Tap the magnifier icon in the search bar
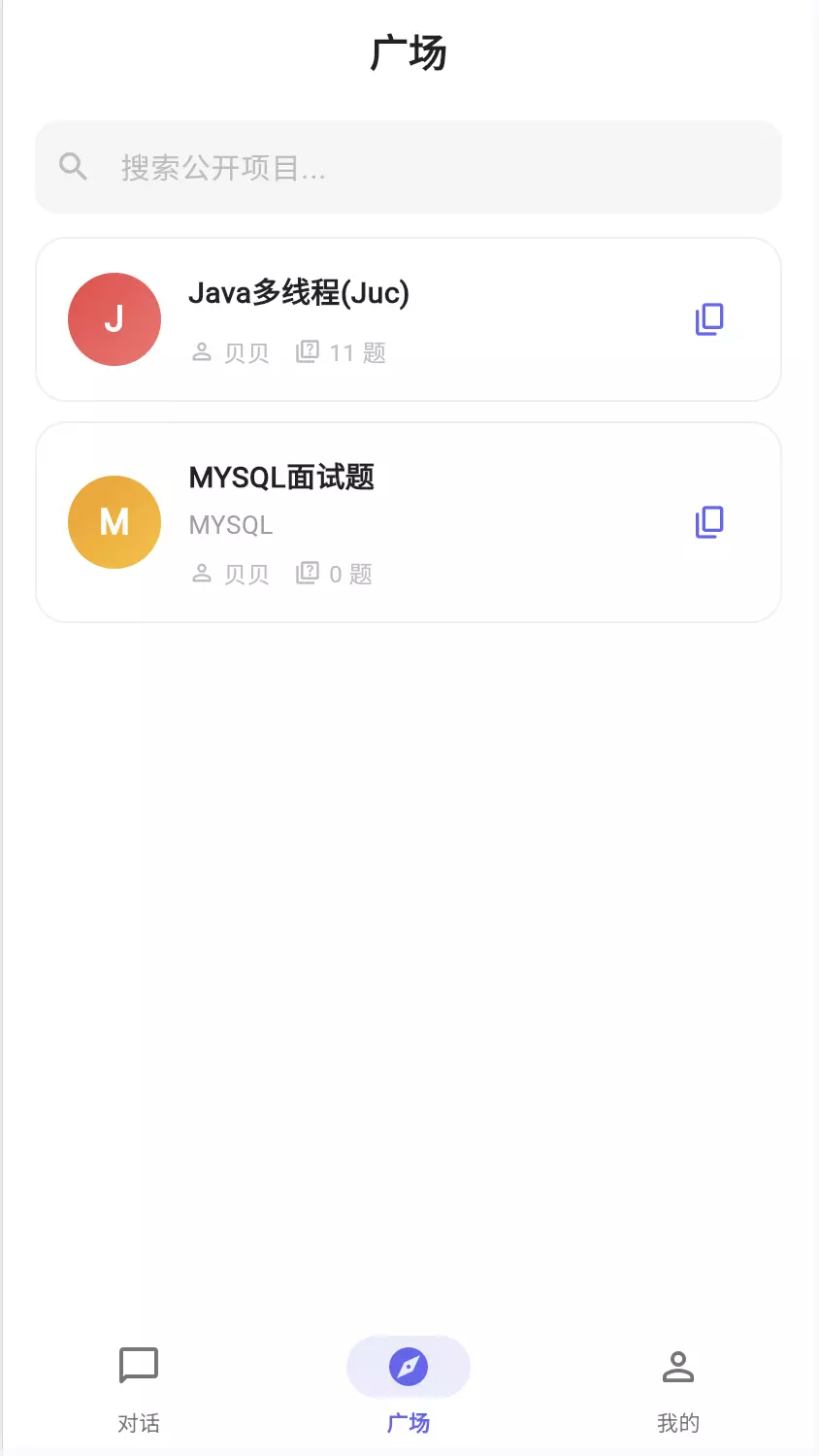 pos(73,166)
